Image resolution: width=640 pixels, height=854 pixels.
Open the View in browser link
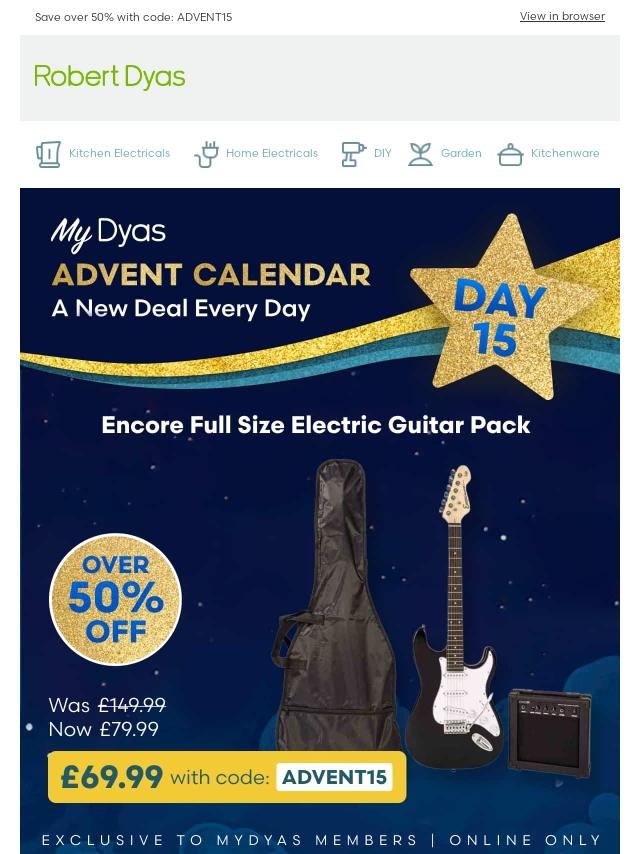coord(562,17)
